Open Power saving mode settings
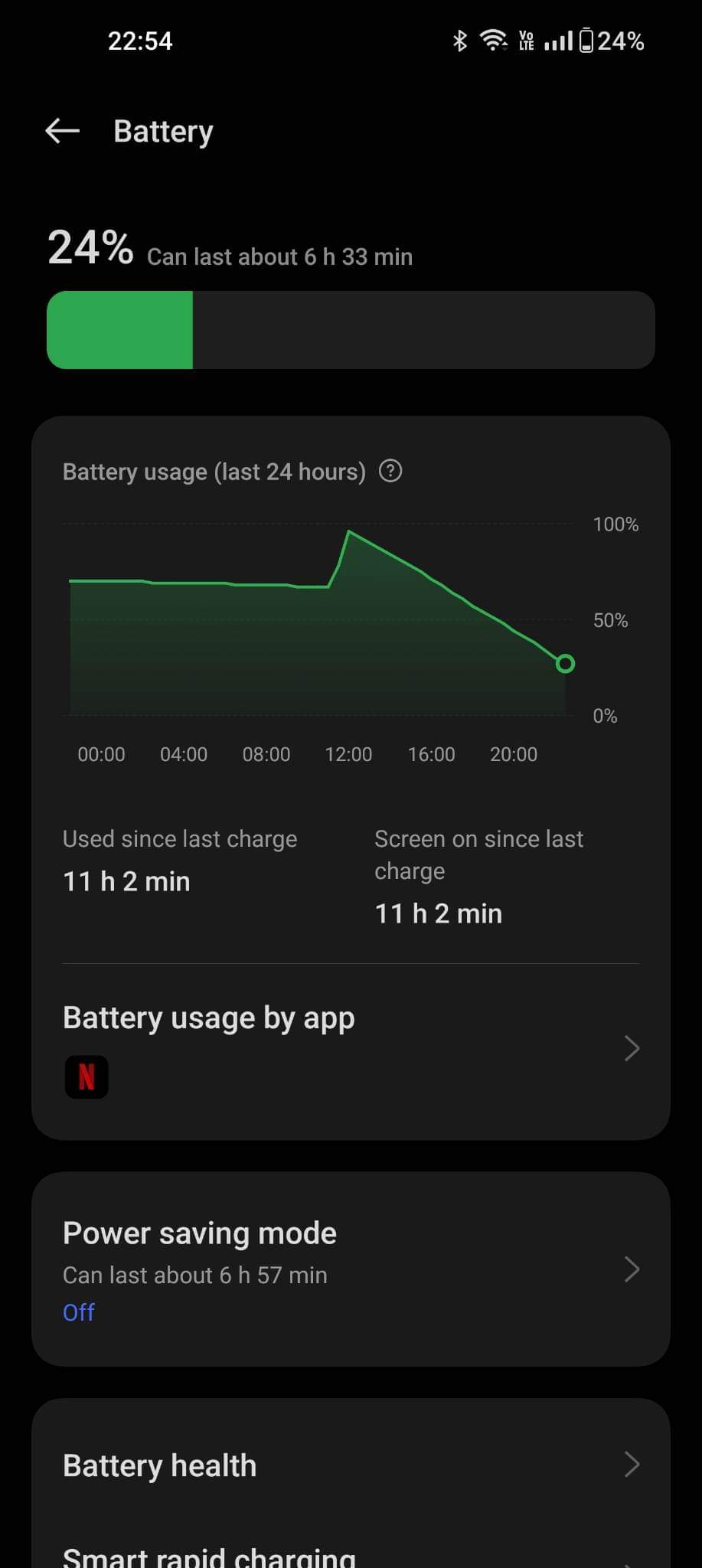The height and width of the screenshot is (1568, 702). 350,1269
